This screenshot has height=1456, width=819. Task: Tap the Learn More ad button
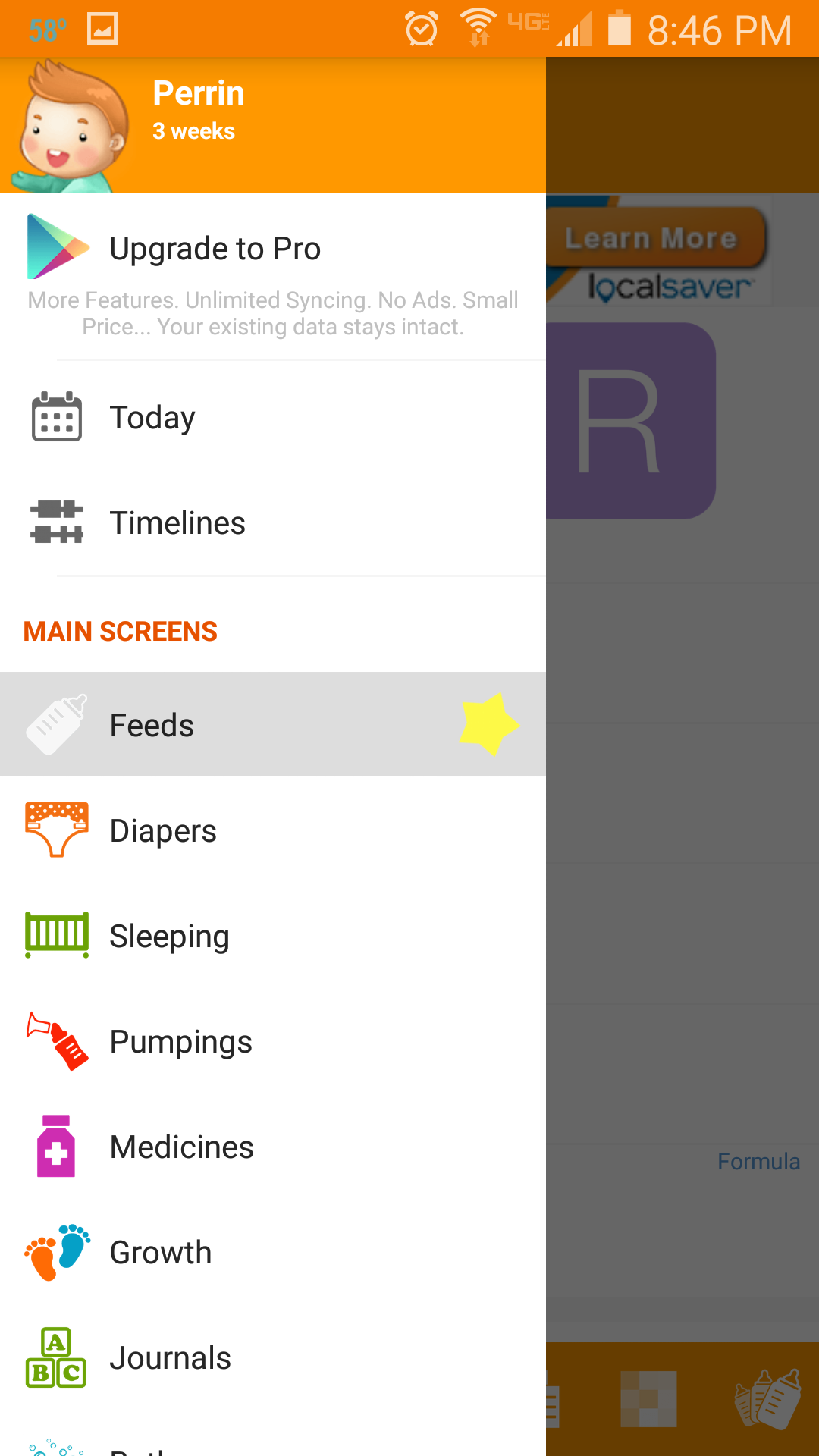[x=652, y=238]
